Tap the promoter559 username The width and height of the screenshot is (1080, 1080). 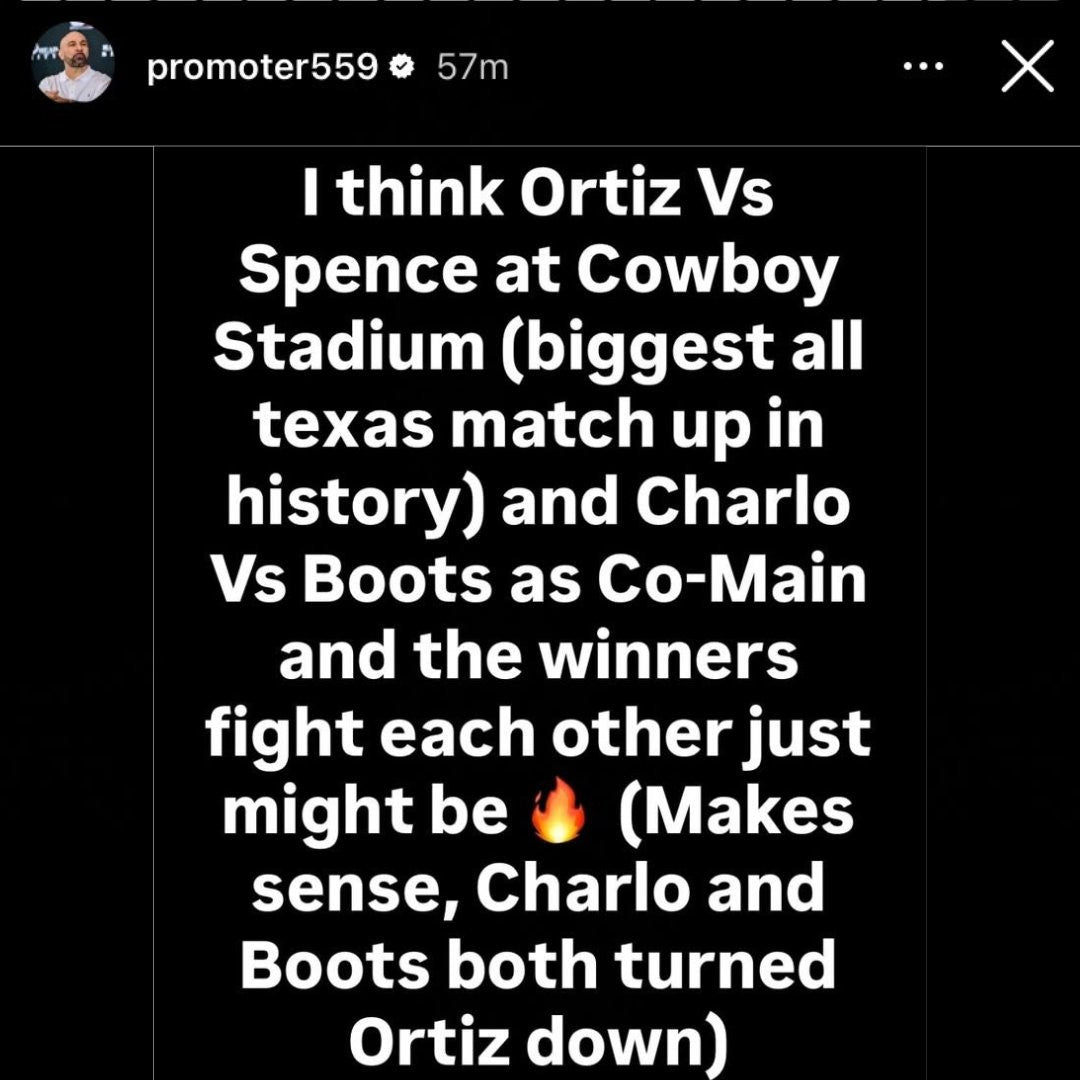click(263, 67)
